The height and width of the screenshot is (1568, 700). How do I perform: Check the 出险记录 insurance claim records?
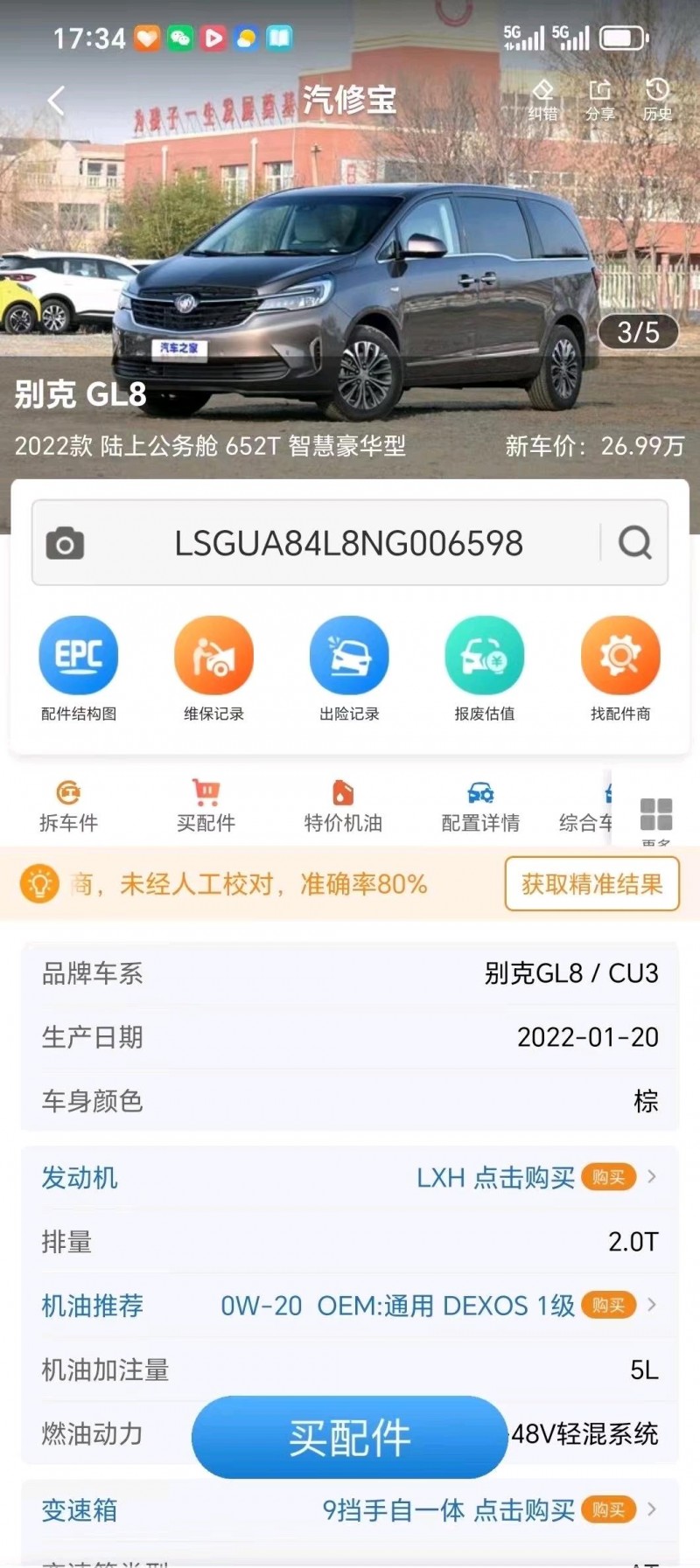pyautogui.click(x=349, y=665)
